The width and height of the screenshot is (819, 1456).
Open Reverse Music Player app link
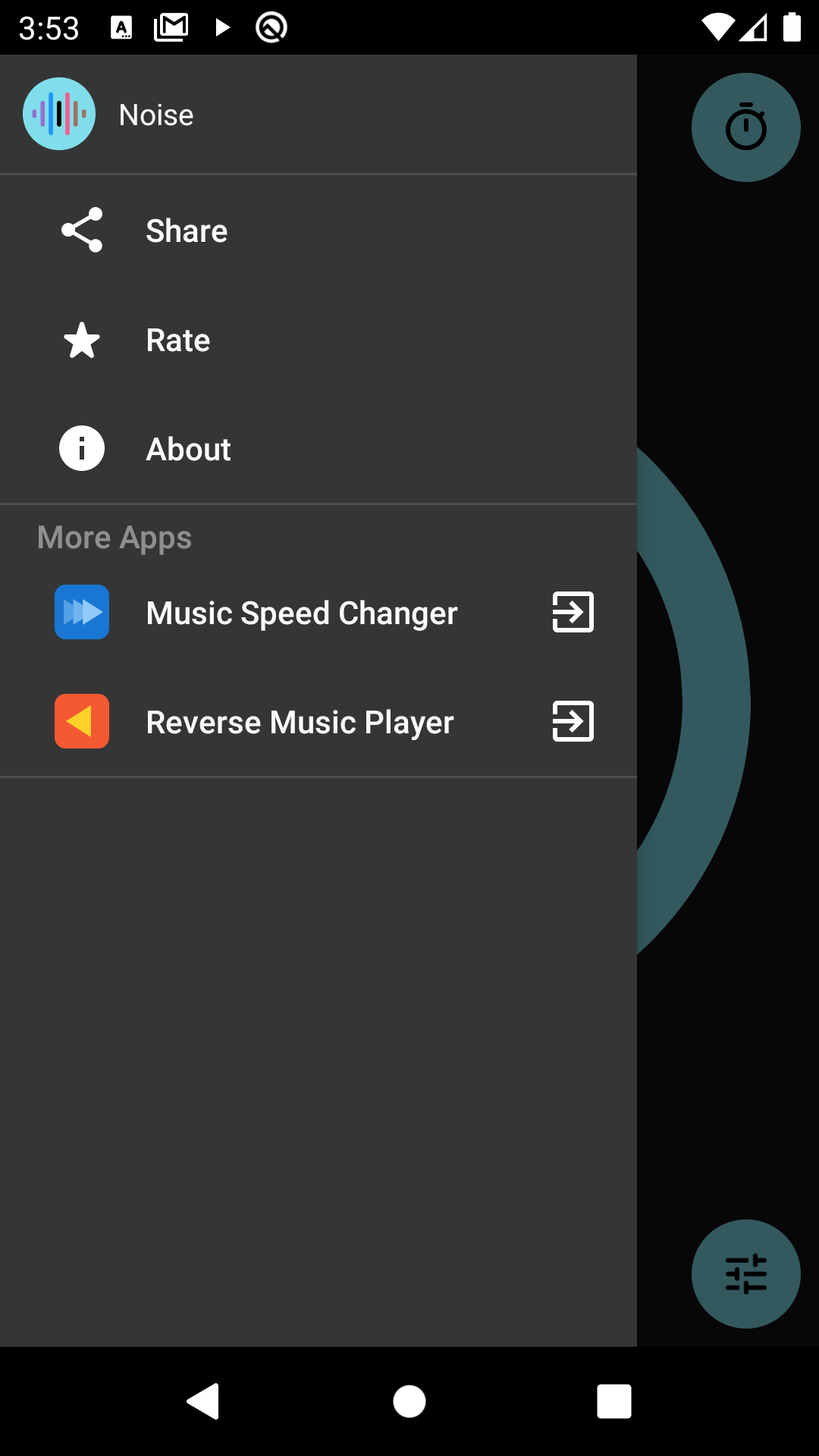[x=300, y=722]
